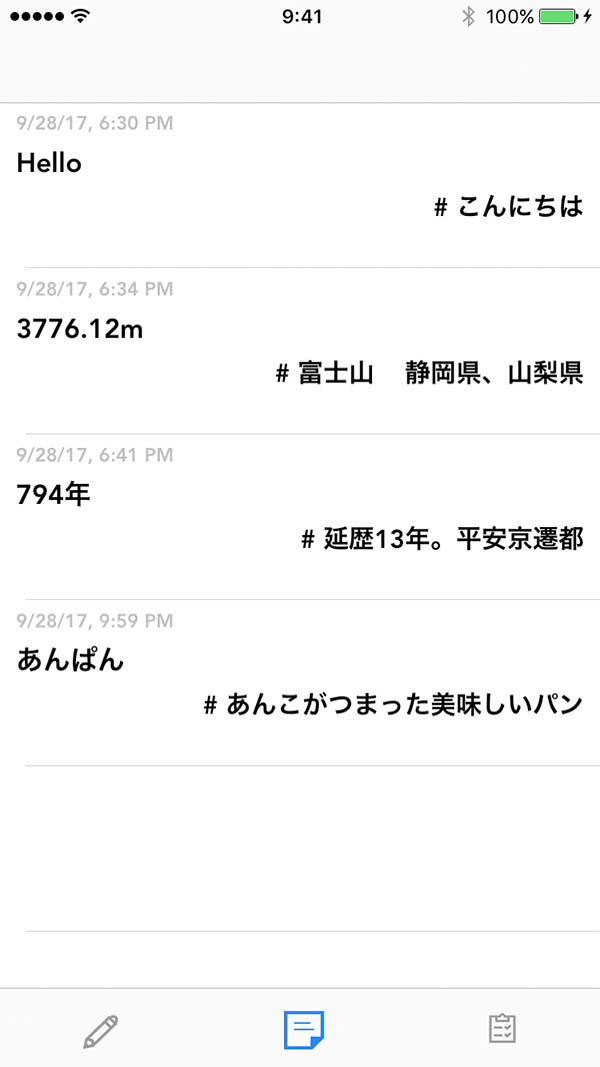Open the 794年 note entry
Viewport: 600px width, 1067px height.
[x=300, y=517]
